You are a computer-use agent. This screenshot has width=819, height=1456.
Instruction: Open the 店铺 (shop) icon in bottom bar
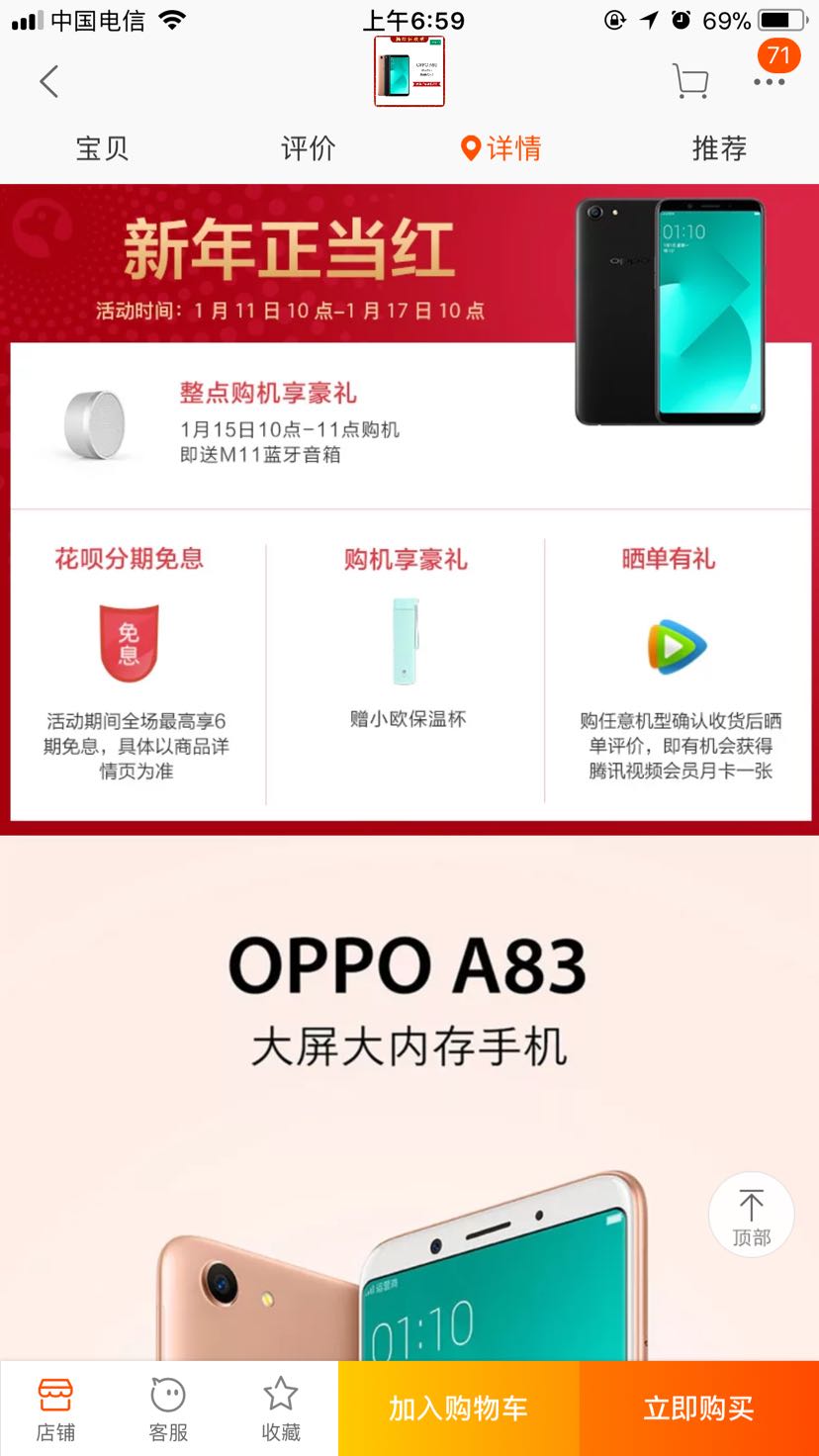tap(54, 1406)
